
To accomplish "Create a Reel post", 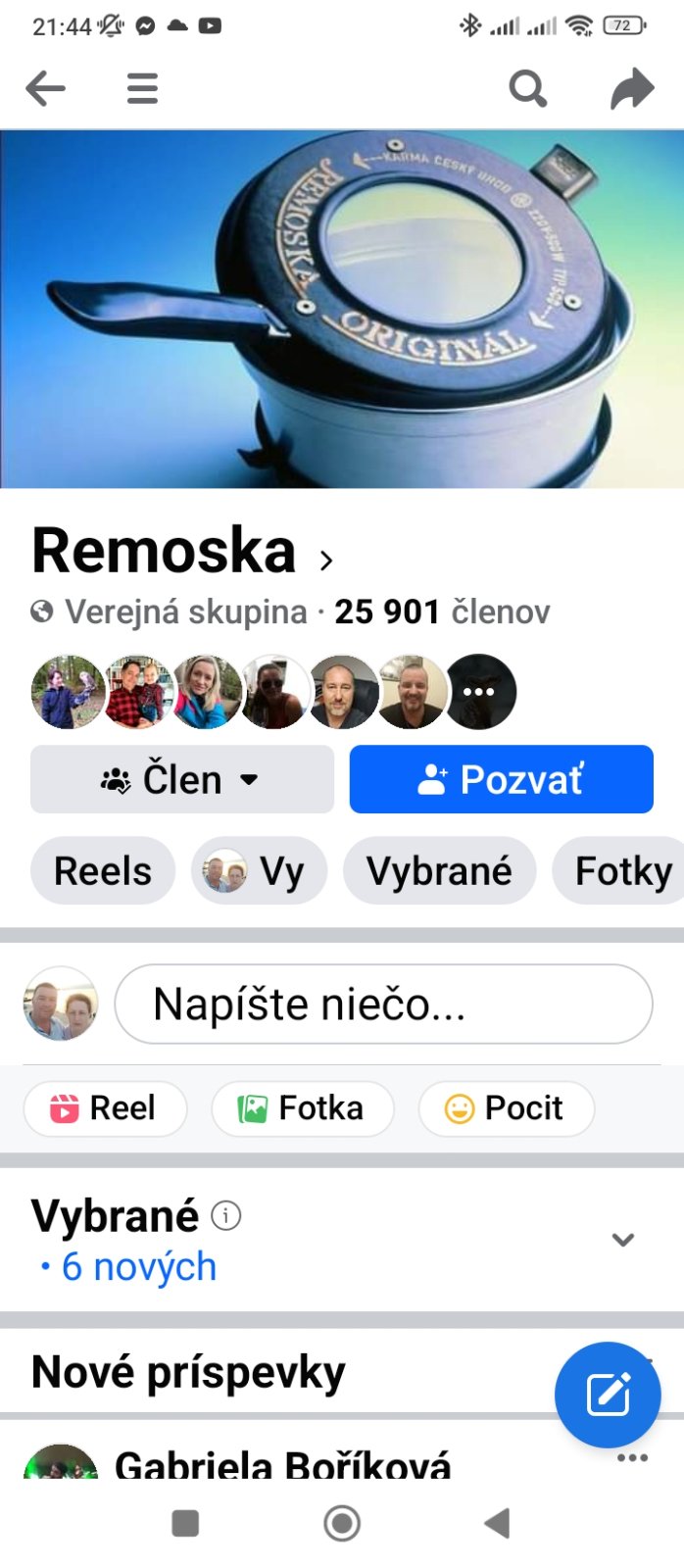I will coord(105,1108).
